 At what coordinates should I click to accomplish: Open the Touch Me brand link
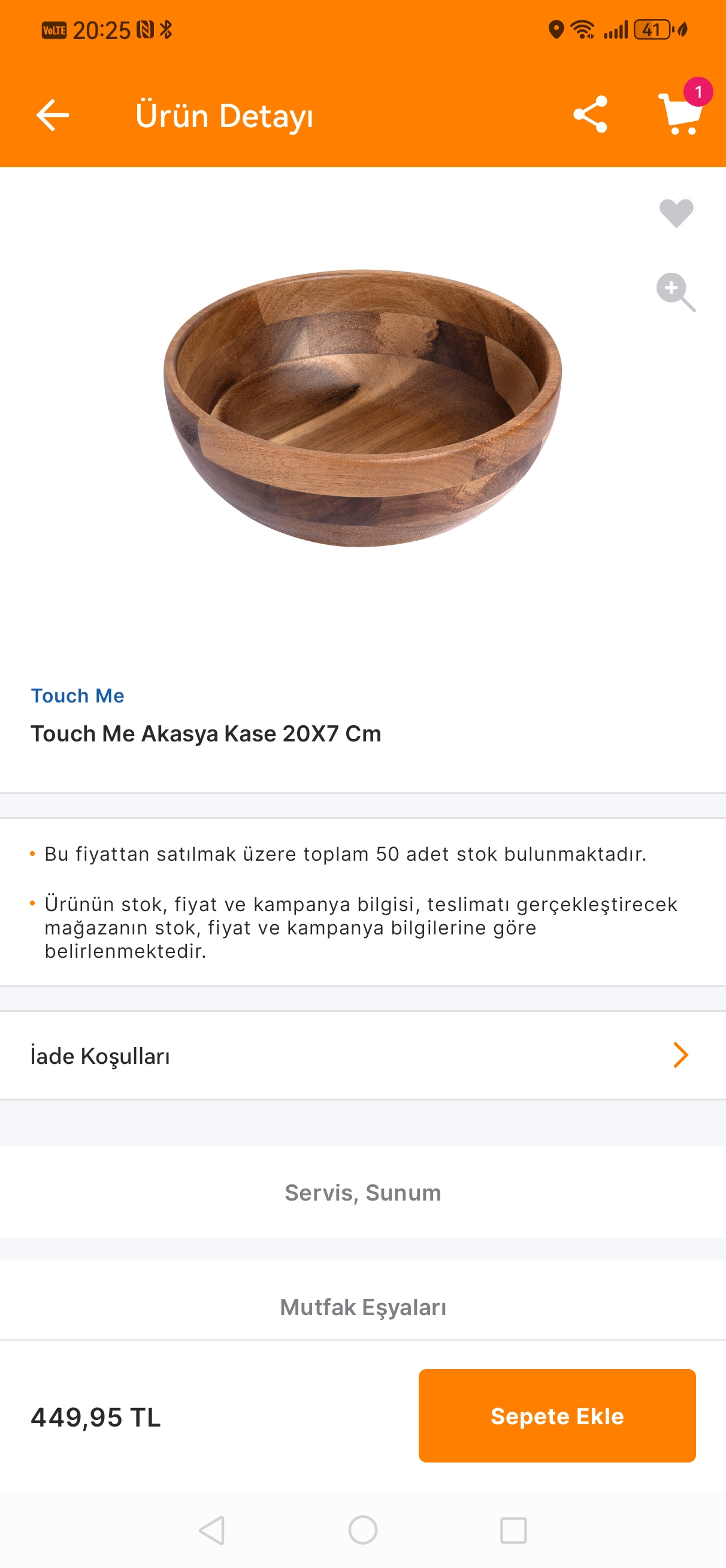tap(77, 695)
